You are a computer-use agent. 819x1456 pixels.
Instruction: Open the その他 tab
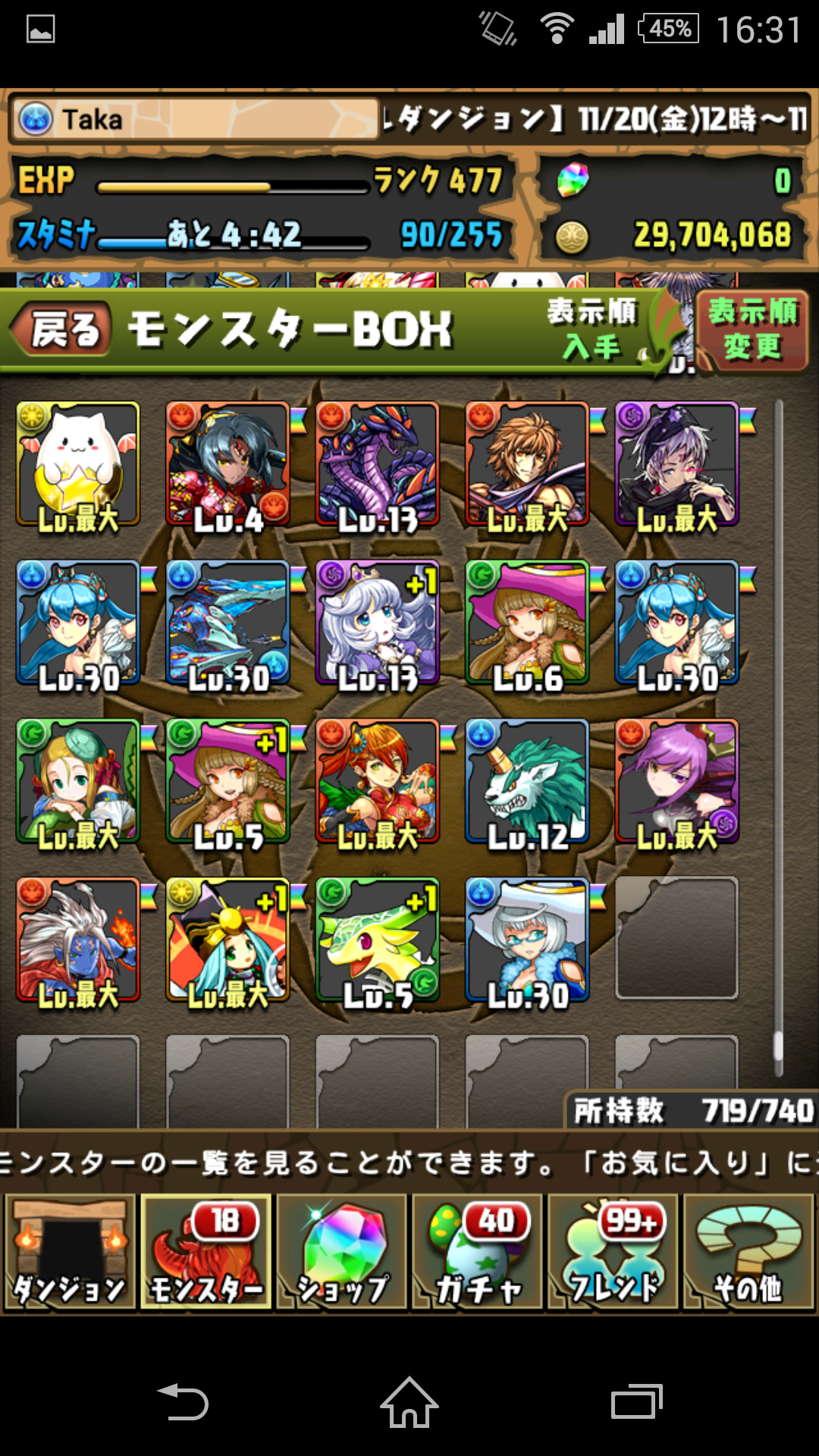pos(749,1252)
